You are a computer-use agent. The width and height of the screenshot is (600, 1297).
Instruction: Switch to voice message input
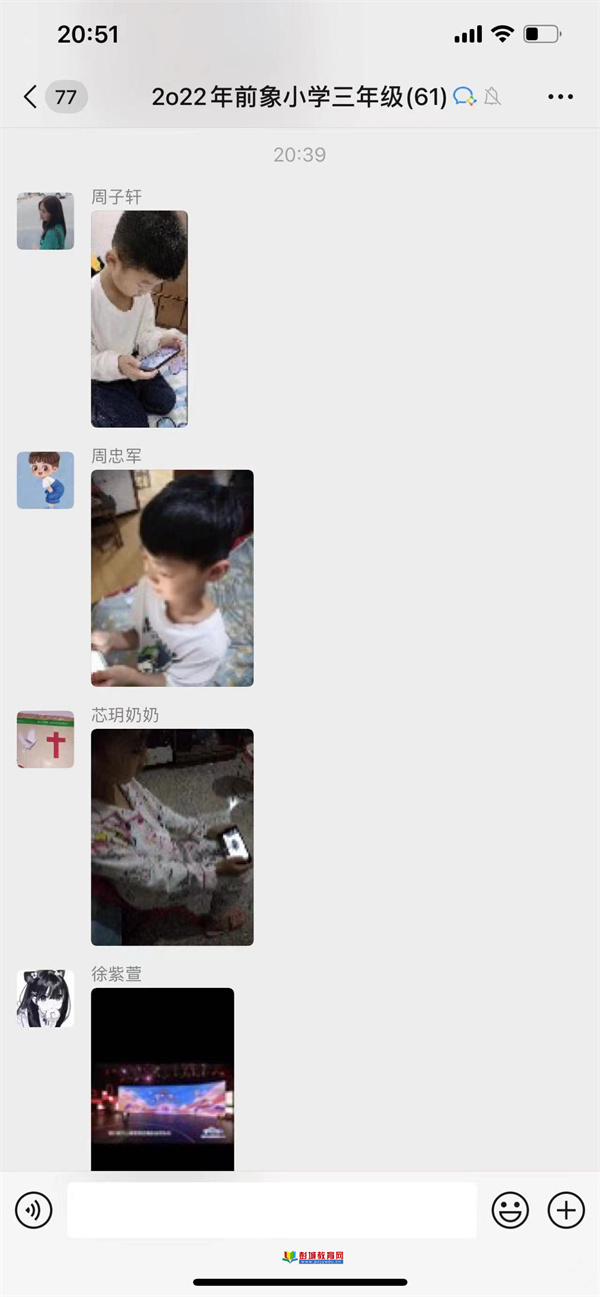pyautogui.click(x=33, y=1211)
